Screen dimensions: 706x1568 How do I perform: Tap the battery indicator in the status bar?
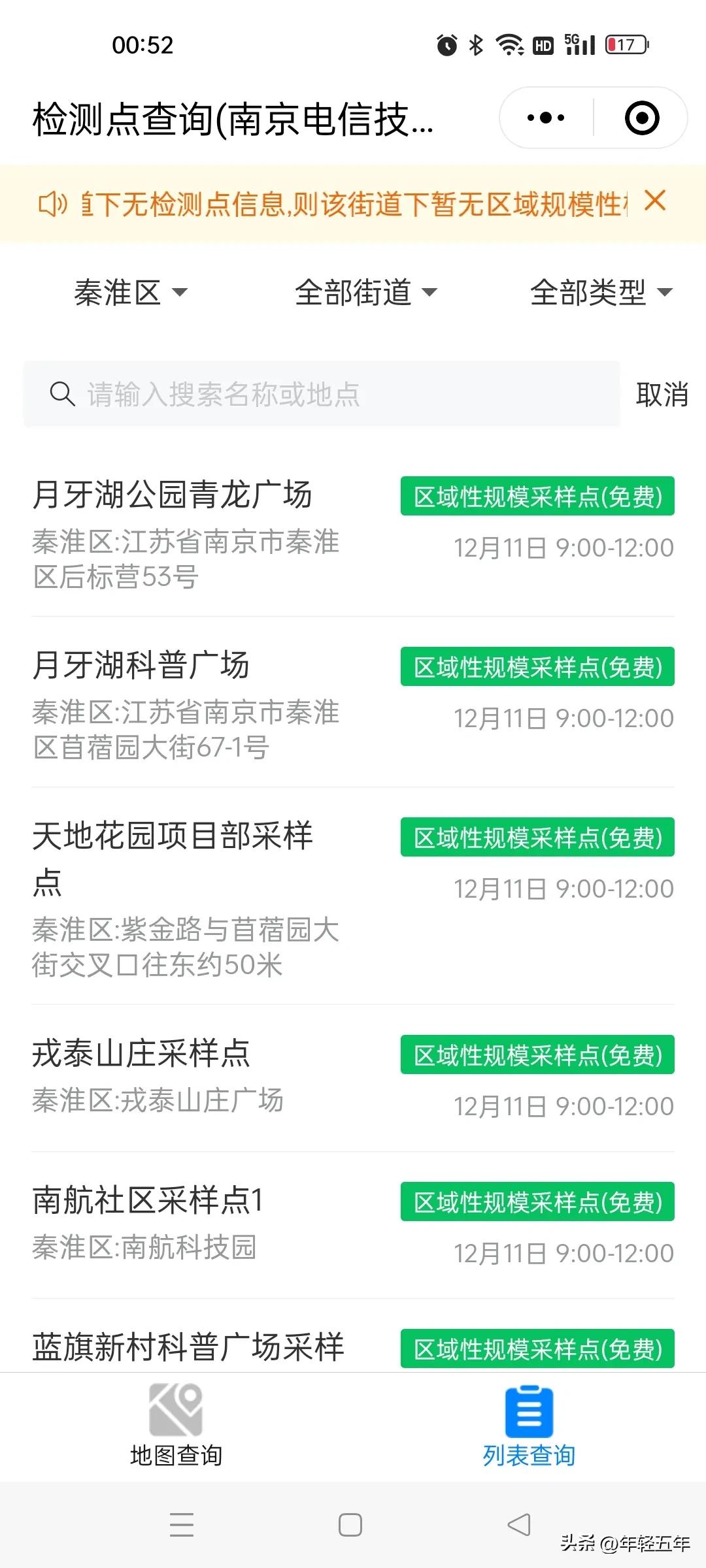[x=626, y=44]
